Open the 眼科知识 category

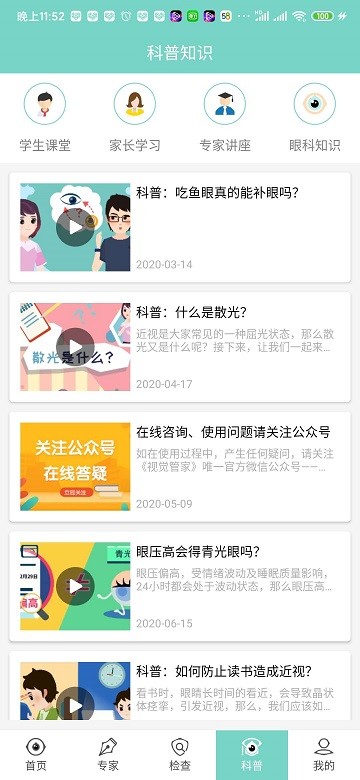click(x=315, y=117)
